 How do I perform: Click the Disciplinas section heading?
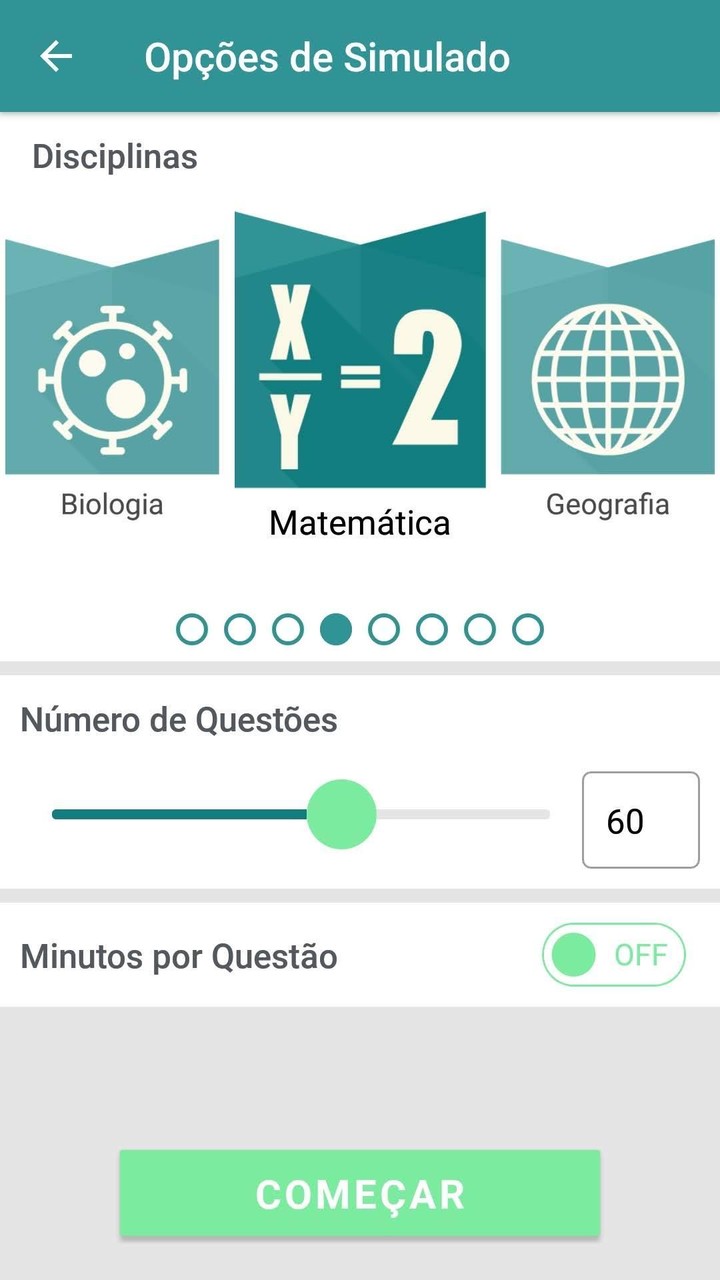[114, 157]
